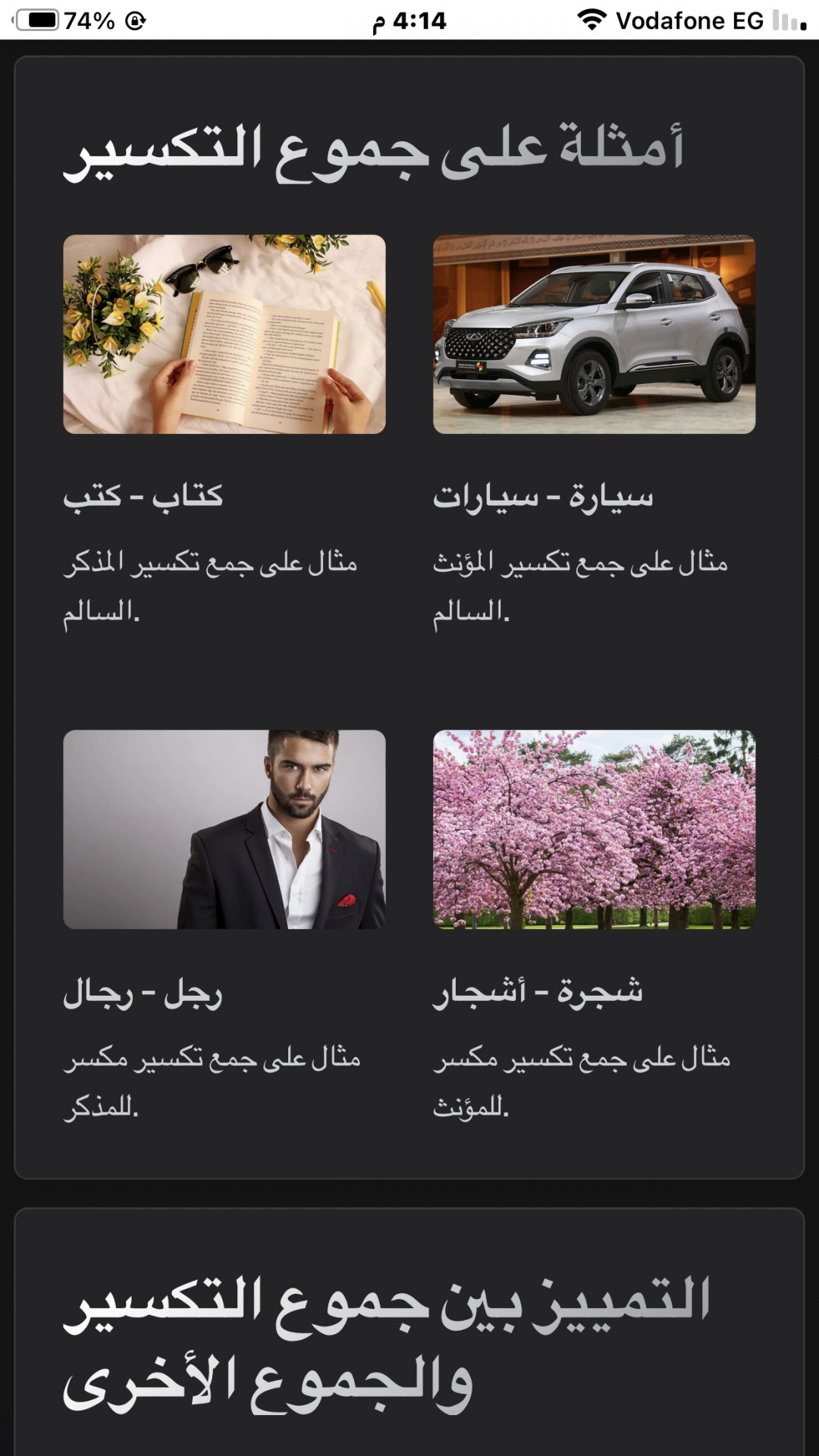Screen dimensions: 819x1456
Task: Open the رجل - رجال man image card
Action: 224,830
